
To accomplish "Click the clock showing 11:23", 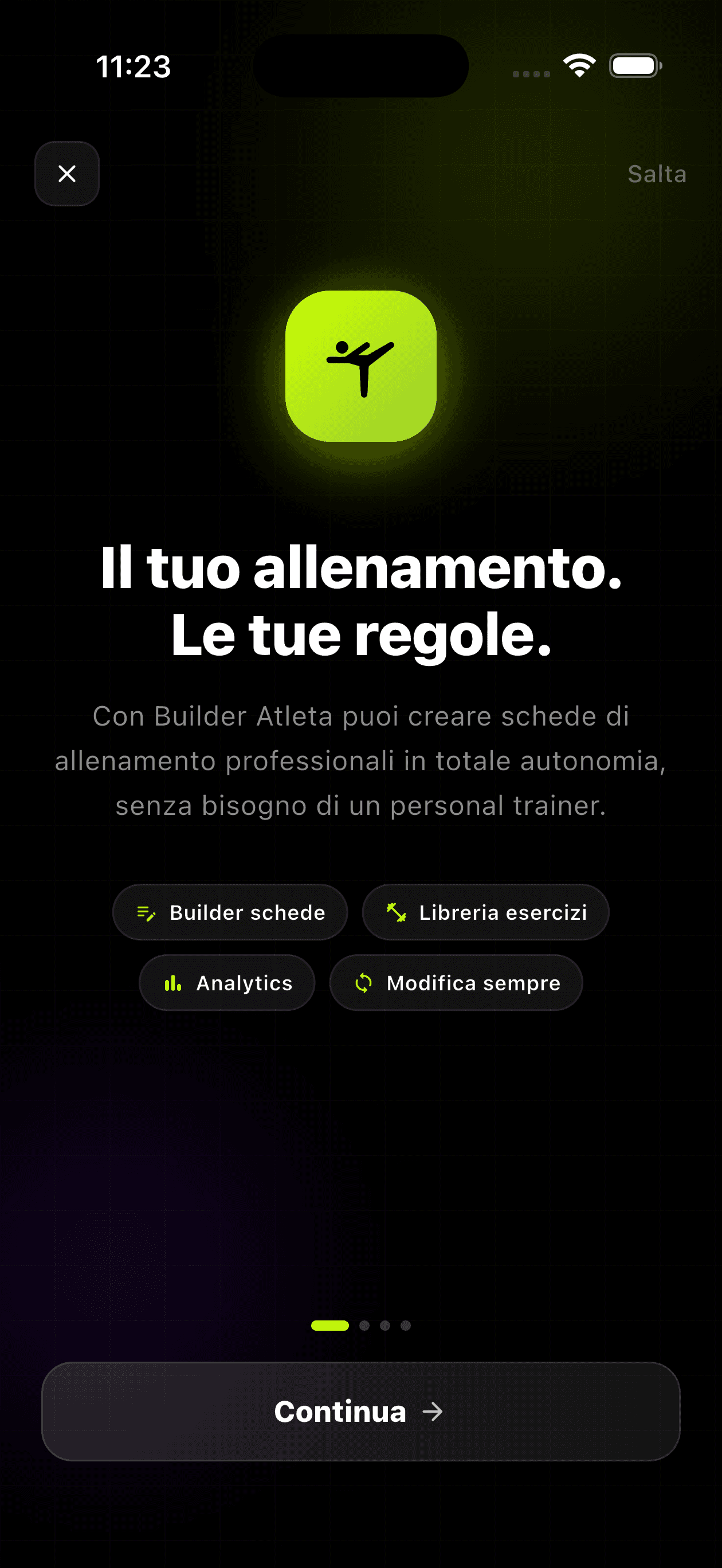I will tap(134, 67).
